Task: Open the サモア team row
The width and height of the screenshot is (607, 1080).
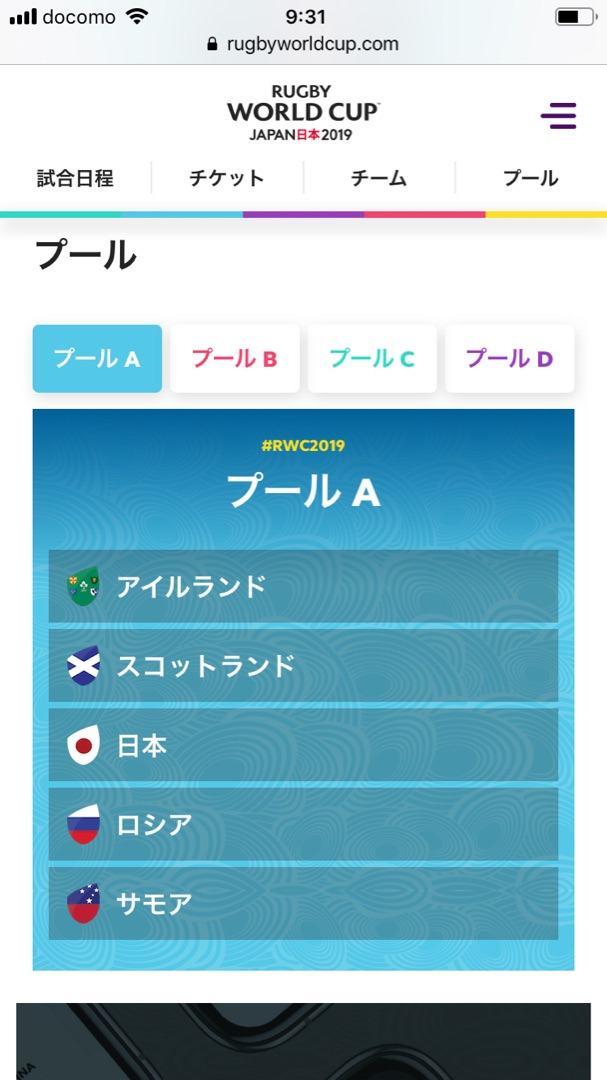Action: click(x=303, y=903)
